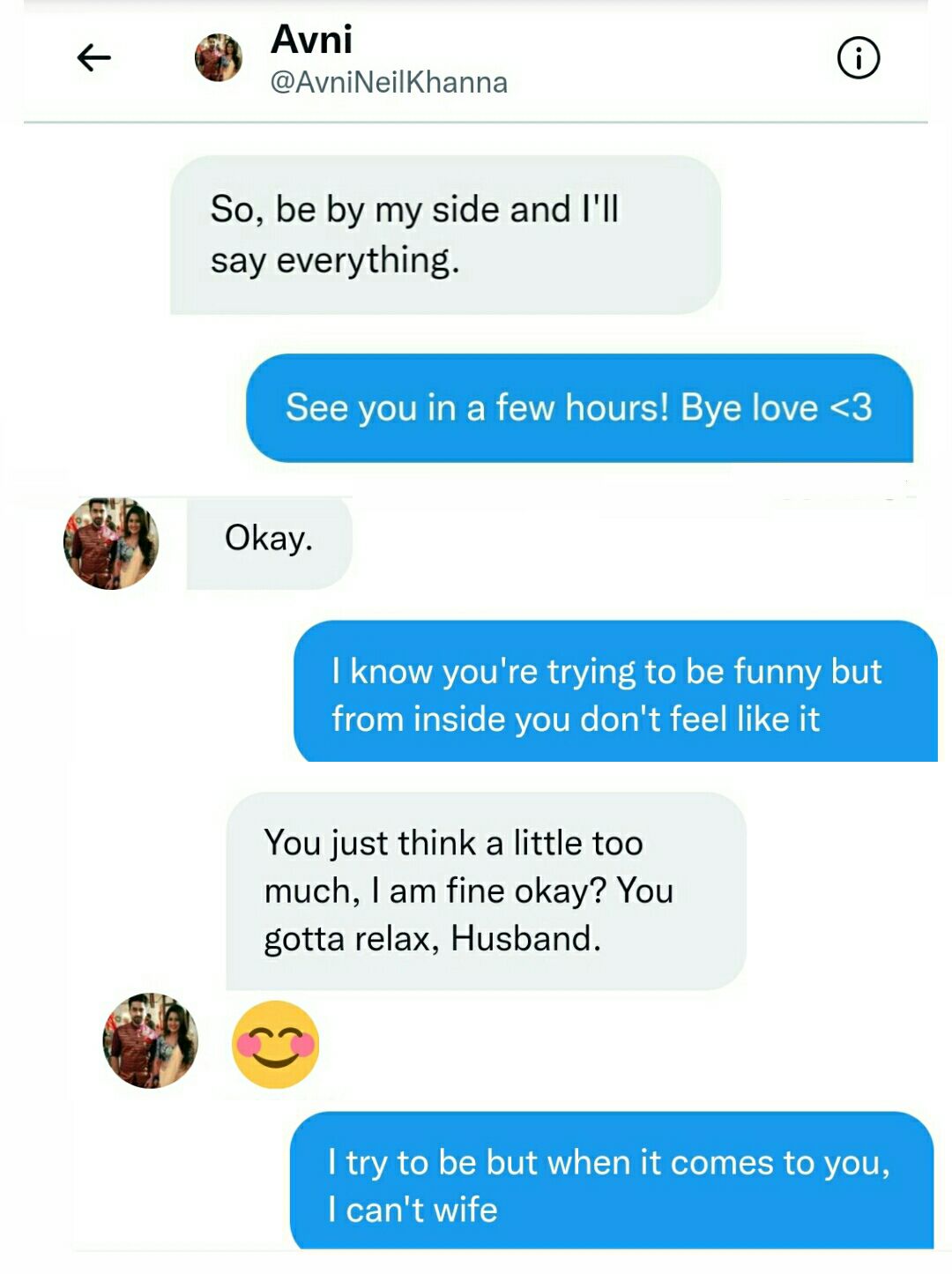Viewport: 952px width, 1274px height.
Task: Tap the avatar beside the "Okay." message
Action: 111,543
